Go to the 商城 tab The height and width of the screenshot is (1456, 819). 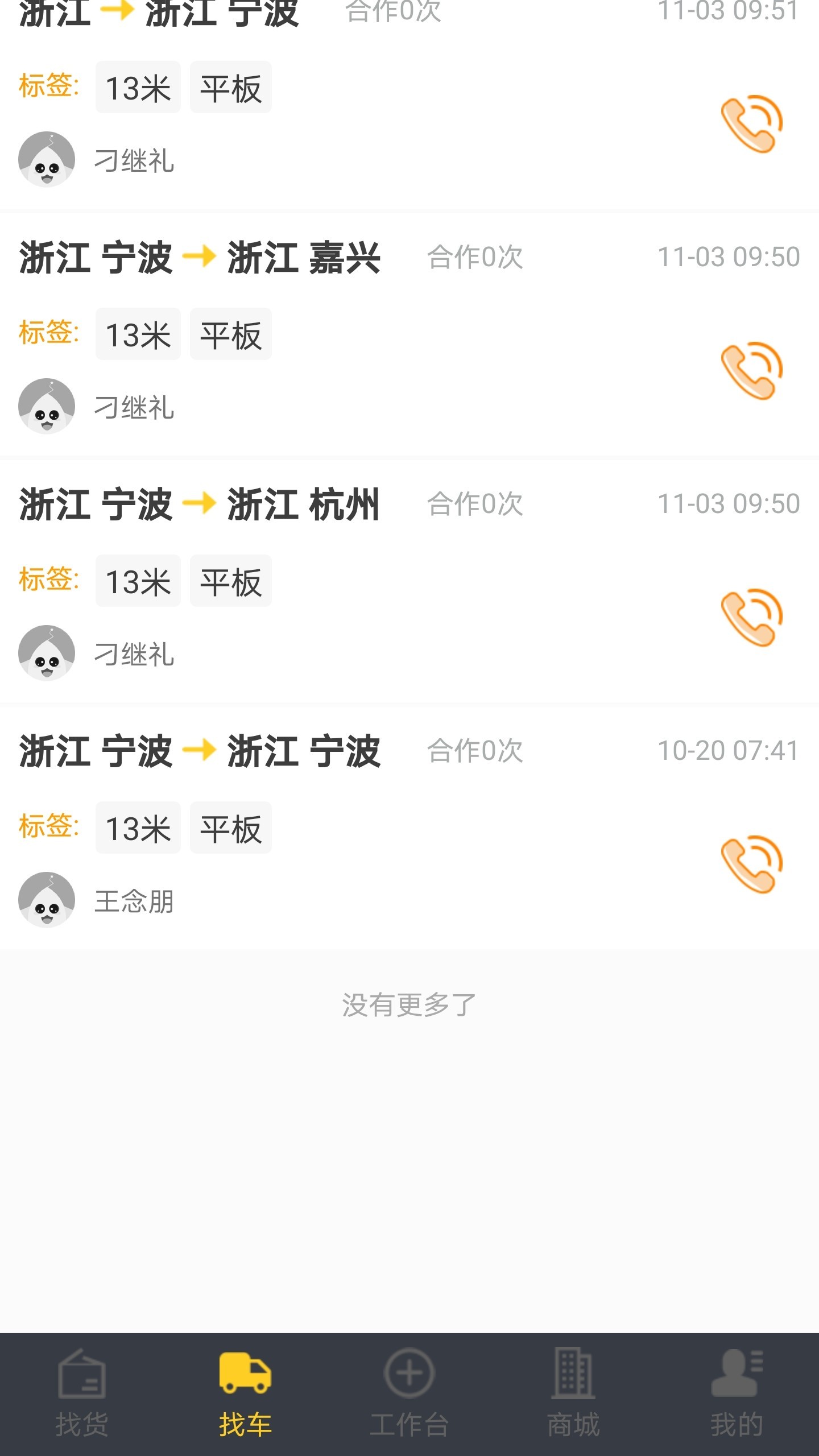pyautogui.click(x=573, y=1392)
